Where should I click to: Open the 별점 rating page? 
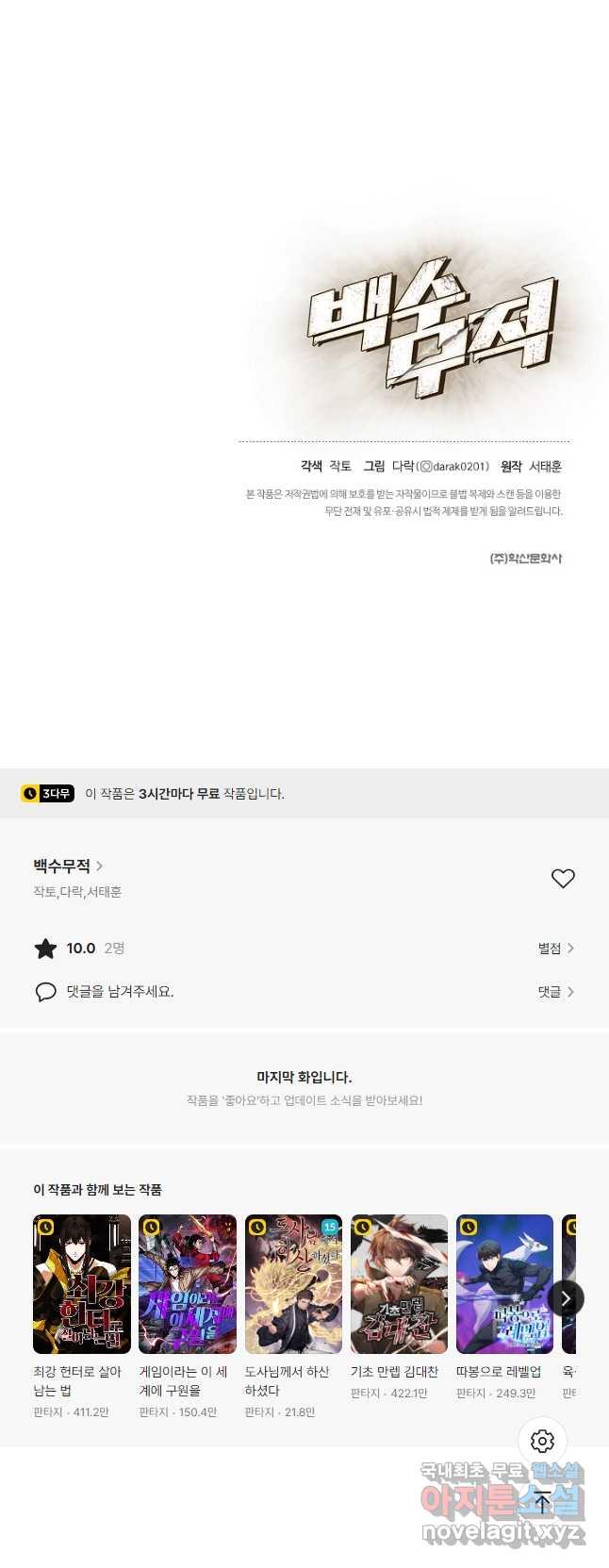[x=555, y=949]
